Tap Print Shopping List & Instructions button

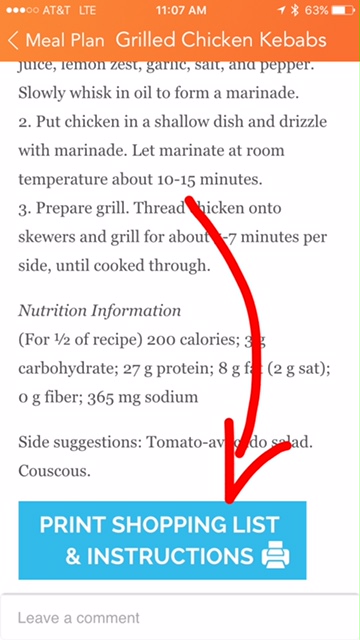[162, 540]
